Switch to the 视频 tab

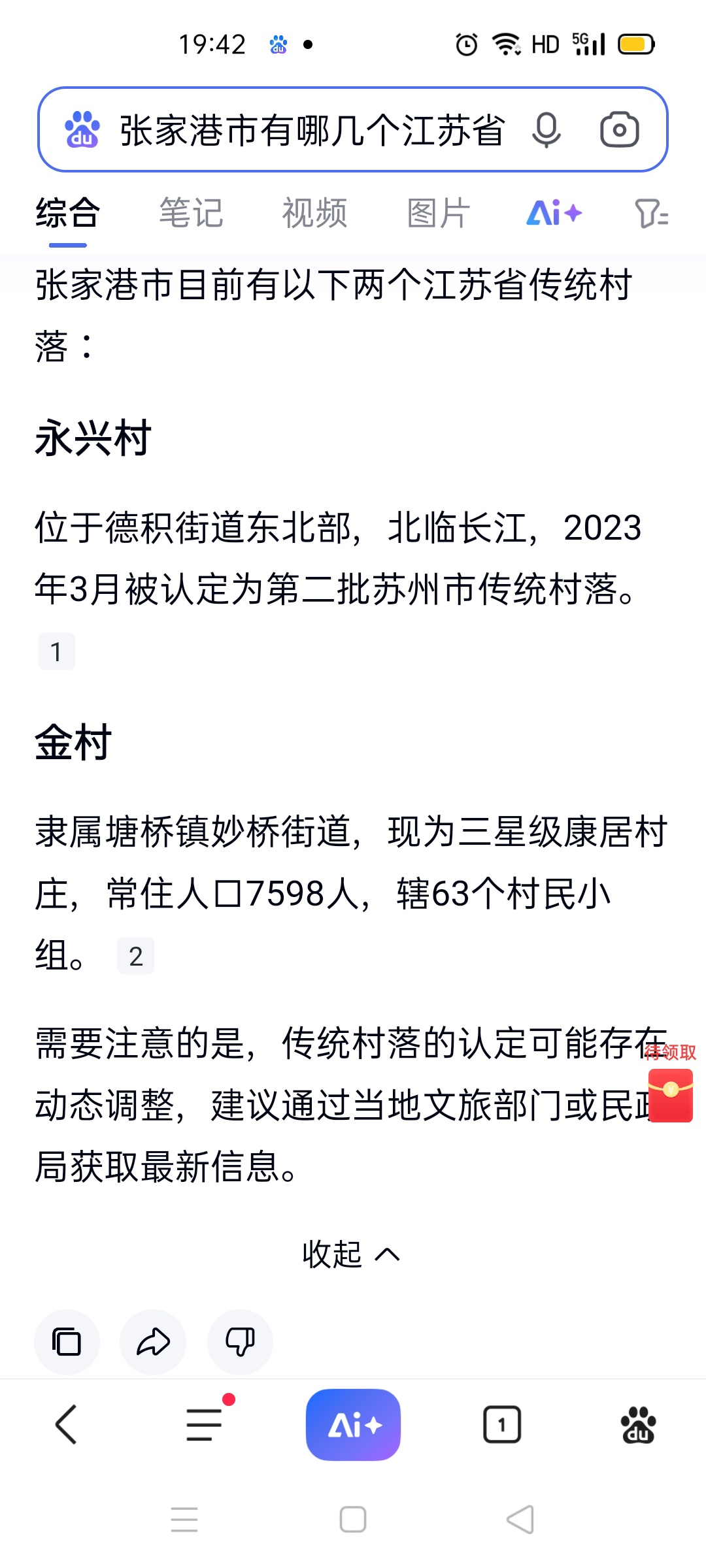point(314,213)
